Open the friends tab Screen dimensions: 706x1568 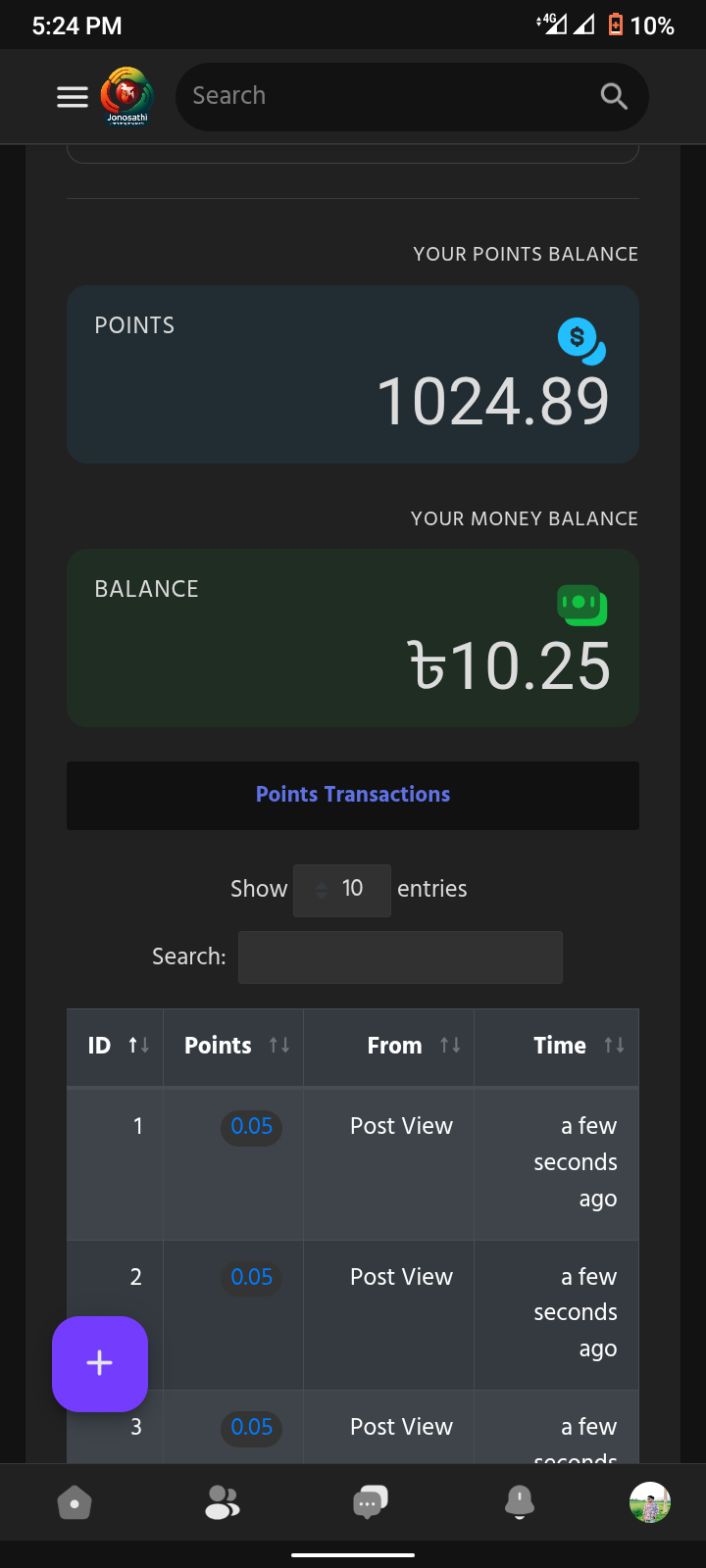click(223, 1502)
